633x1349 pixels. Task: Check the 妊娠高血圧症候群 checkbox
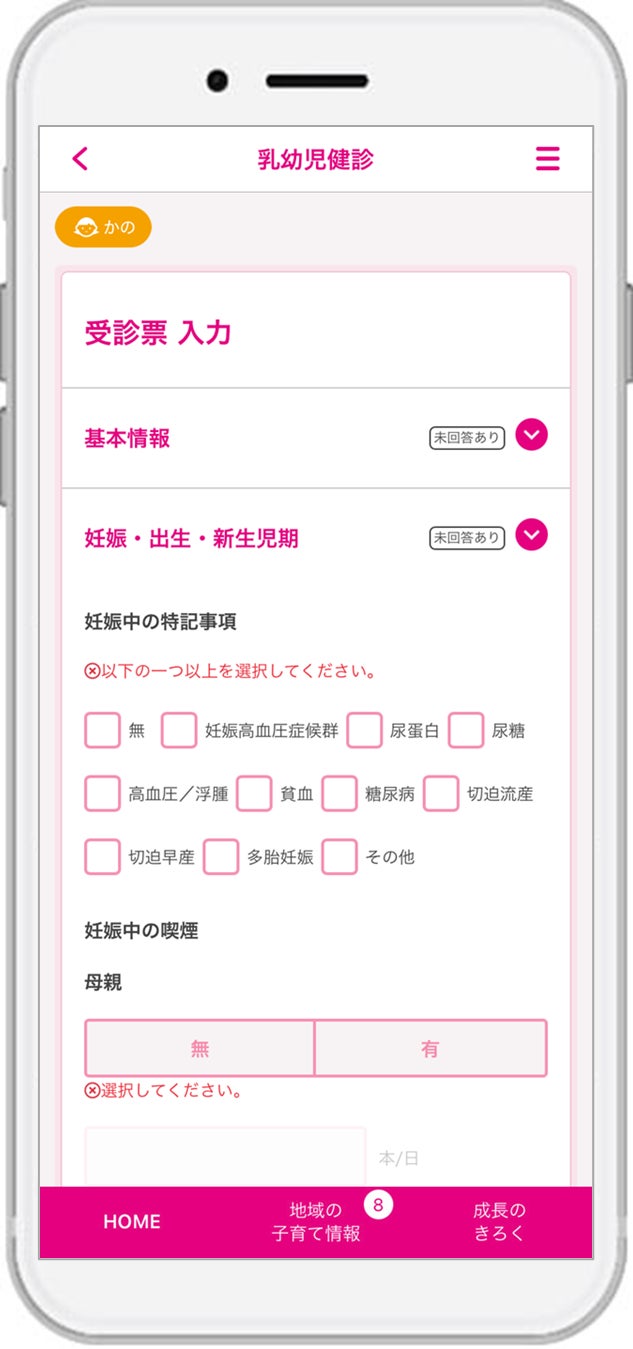pyautogui.click(x=179, y=731)
